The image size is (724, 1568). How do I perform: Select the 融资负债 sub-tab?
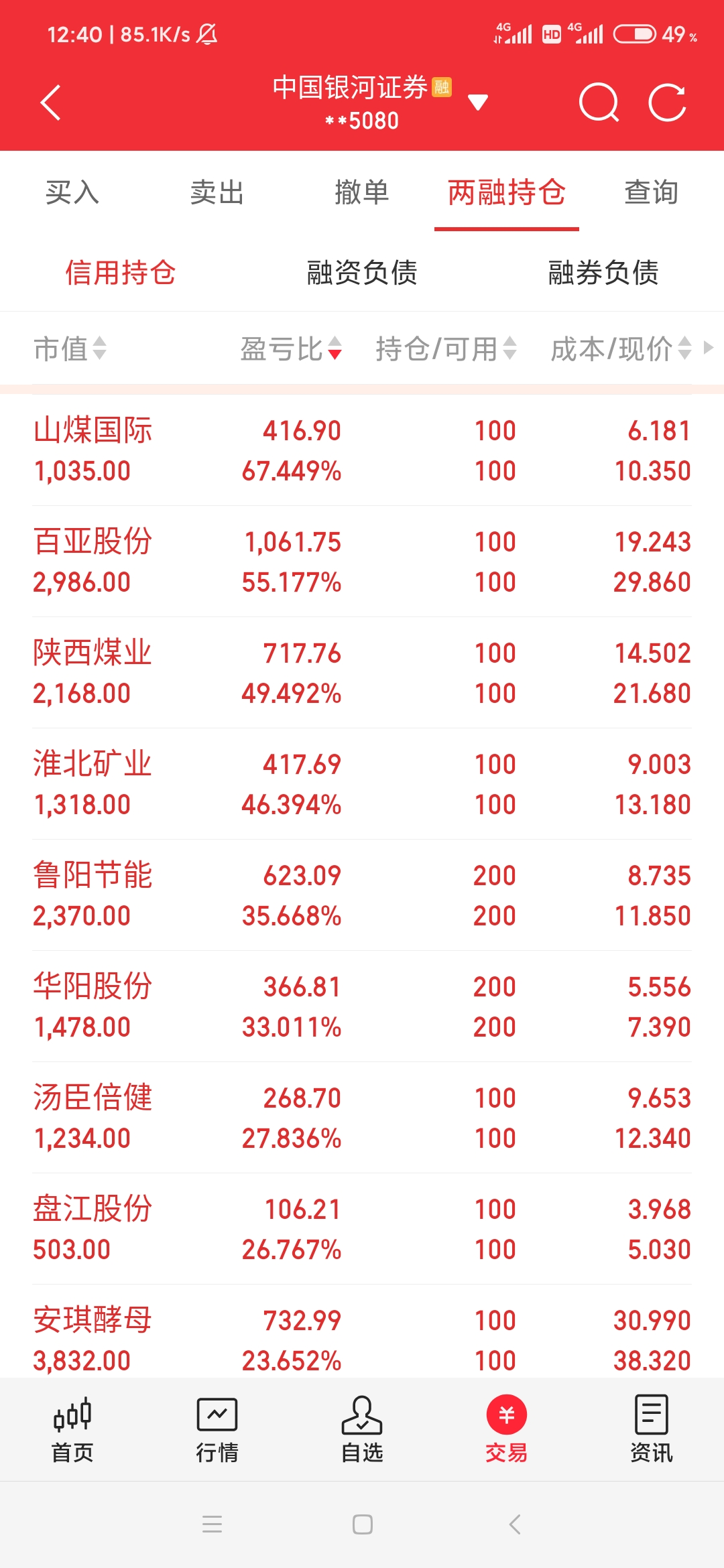click(x=362, y=273)
